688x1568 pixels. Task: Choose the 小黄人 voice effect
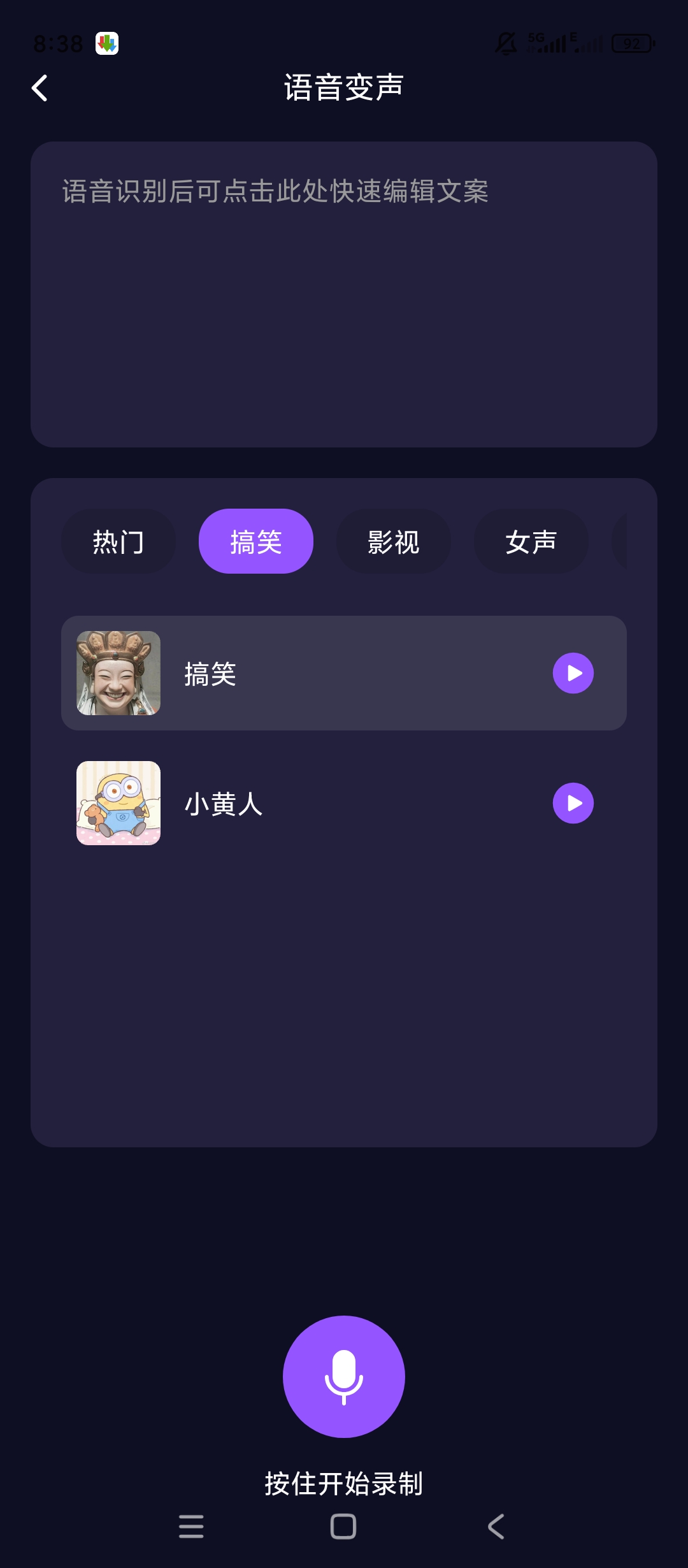(344, 803)
